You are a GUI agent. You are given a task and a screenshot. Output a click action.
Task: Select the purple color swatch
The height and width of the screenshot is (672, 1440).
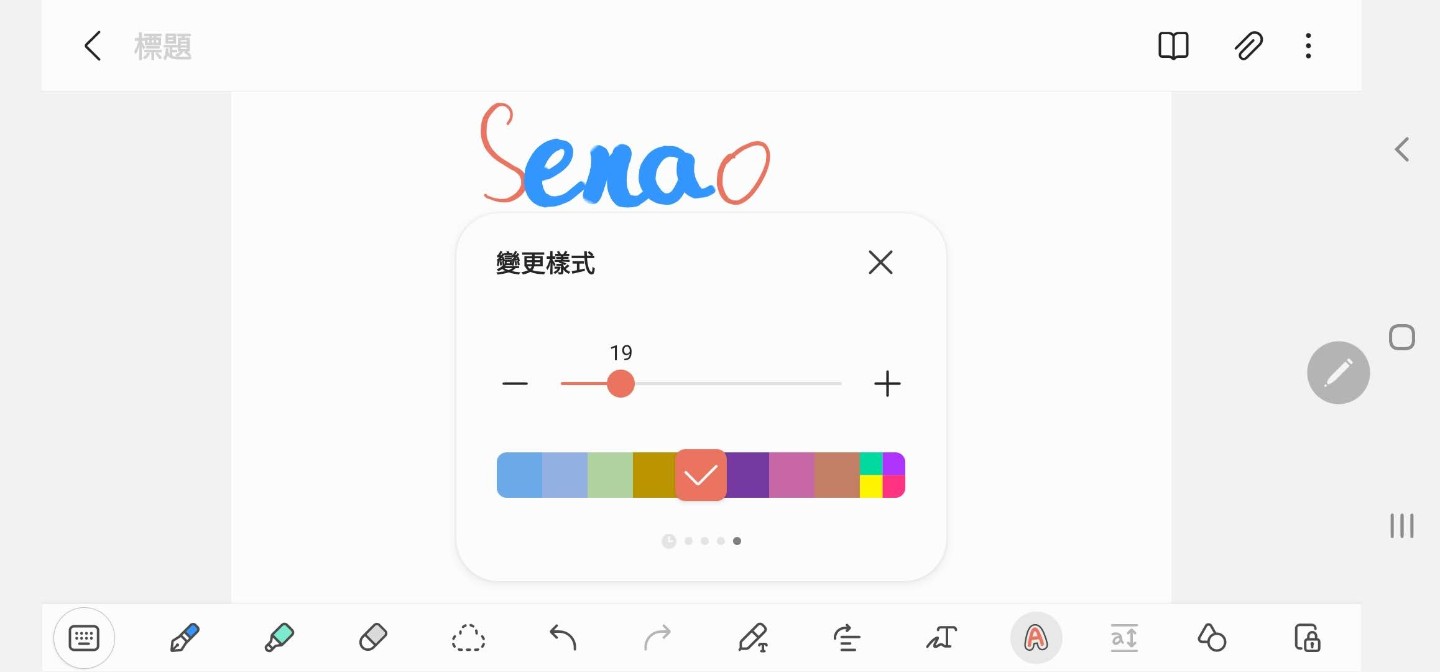coord(747,475)
